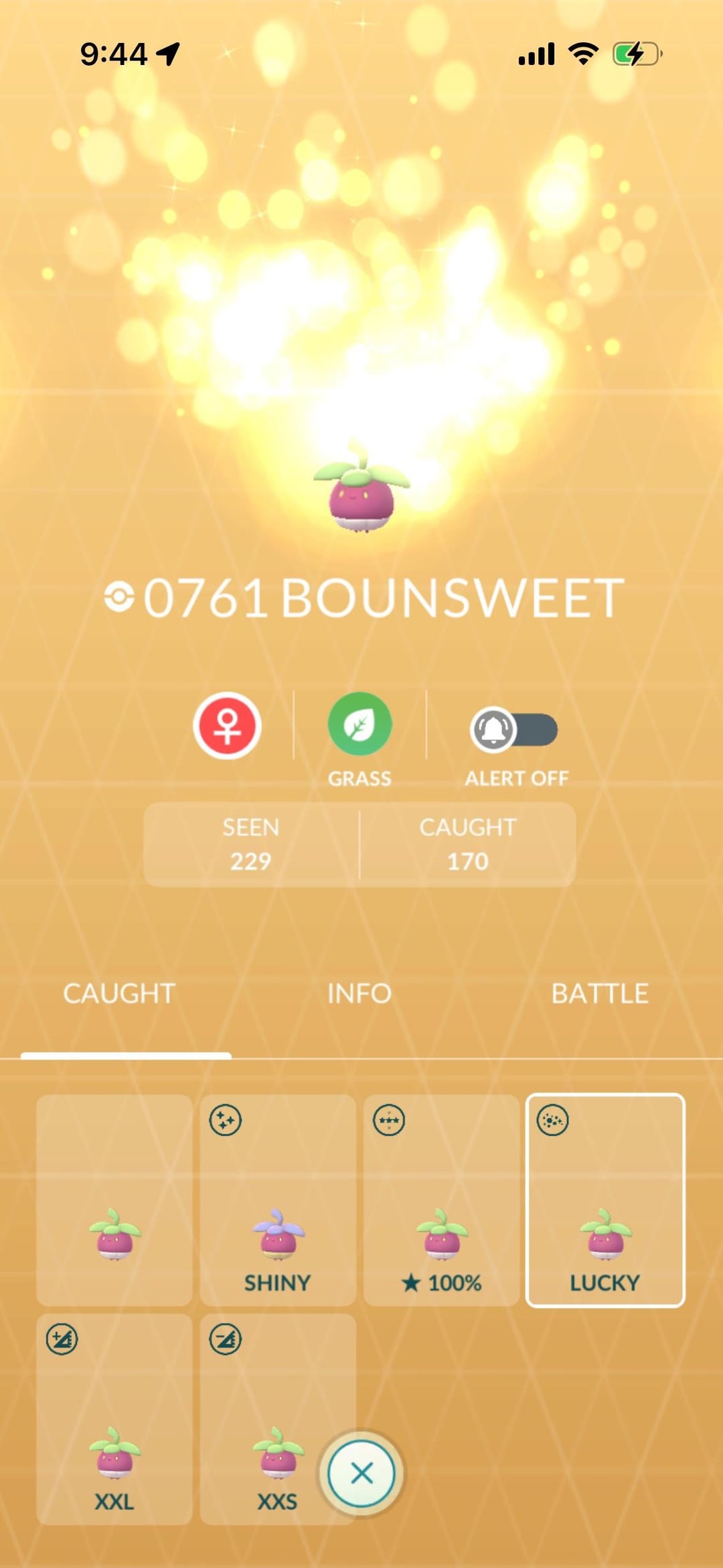
Task: Select the LUCKY Bounsweet tile
Action: (x=605, y=1200)
